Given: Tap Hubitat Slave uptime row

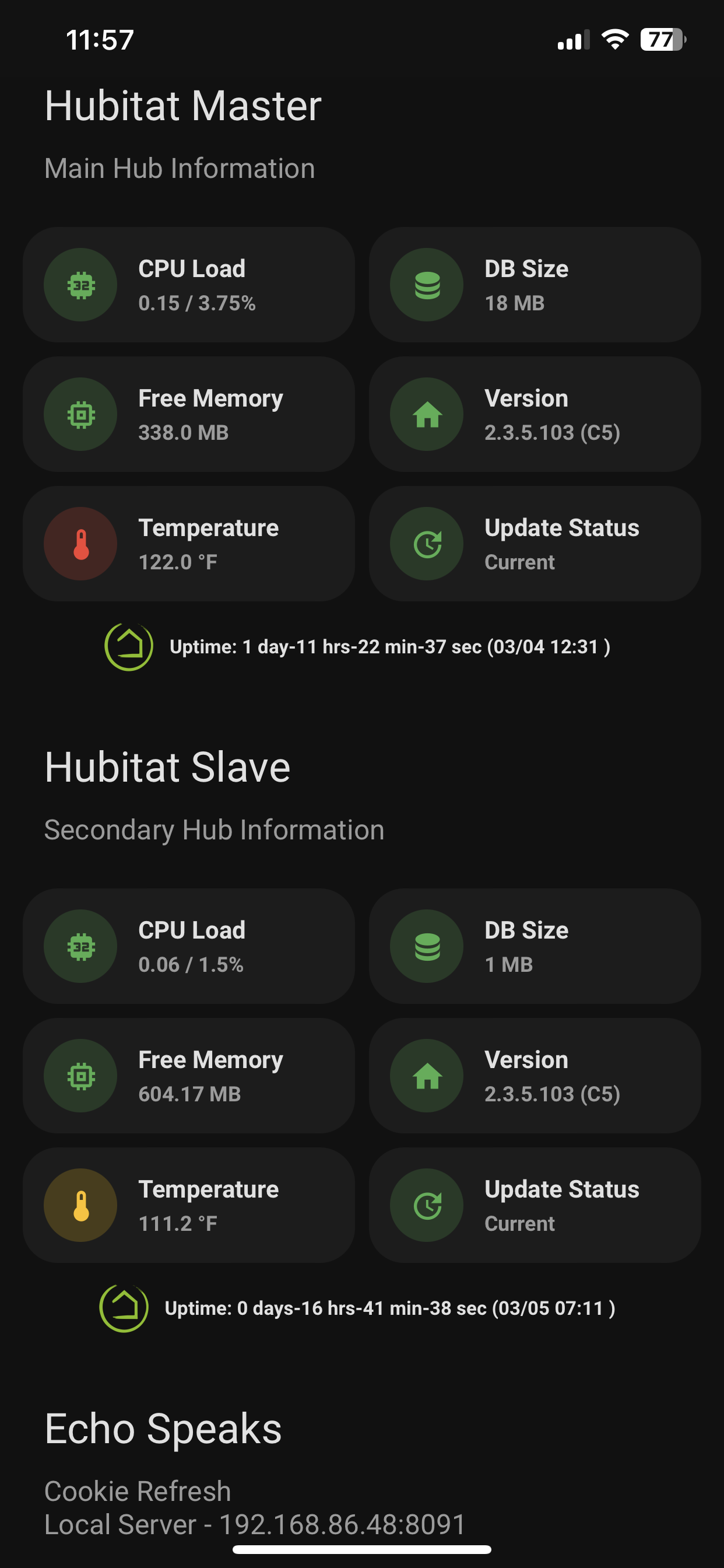Looking at the screenshot, I should (x=358, y=1308).
